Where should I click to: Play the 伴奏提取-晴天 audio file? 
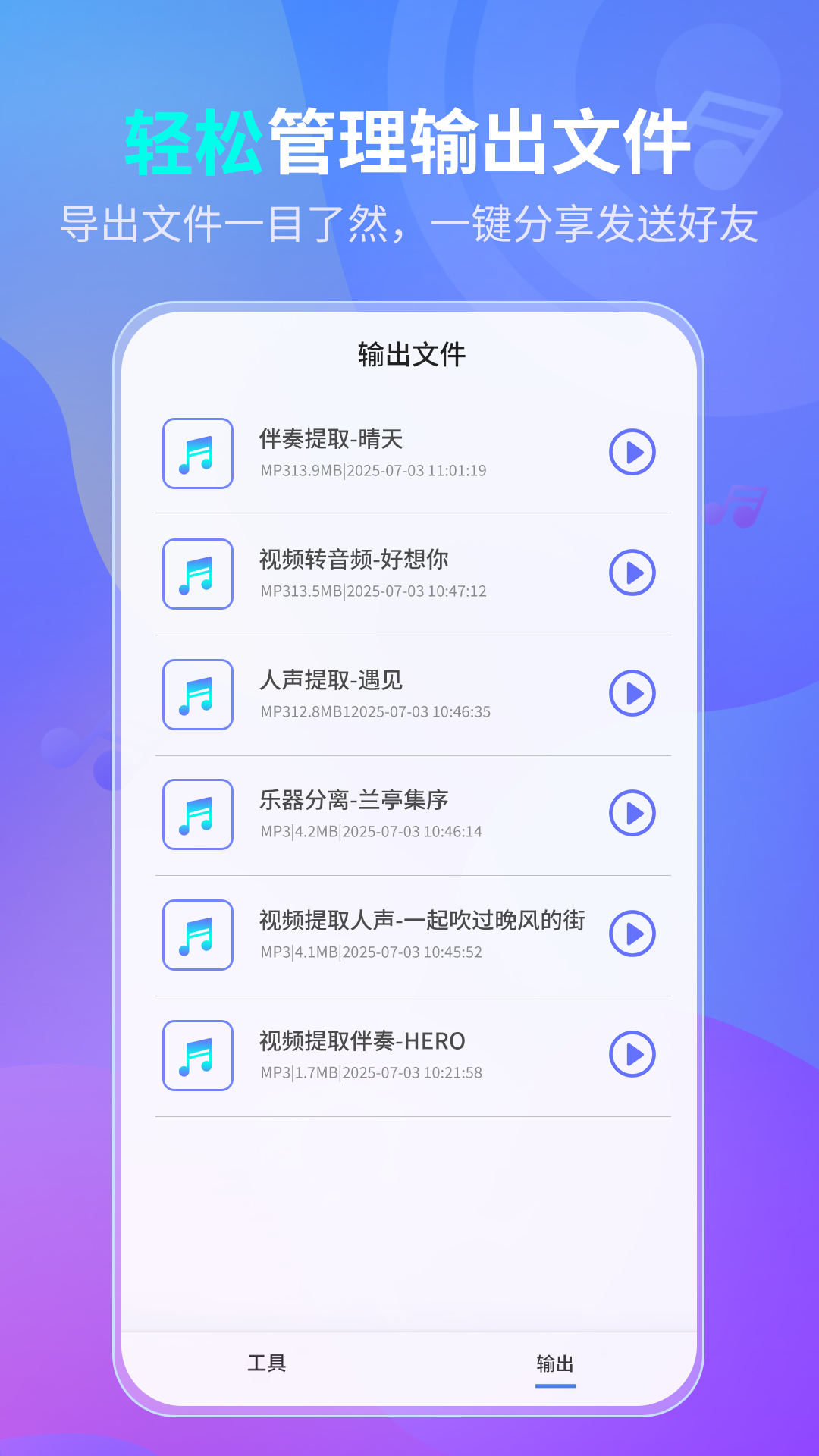pyautogui.click(x=634, y=451)
